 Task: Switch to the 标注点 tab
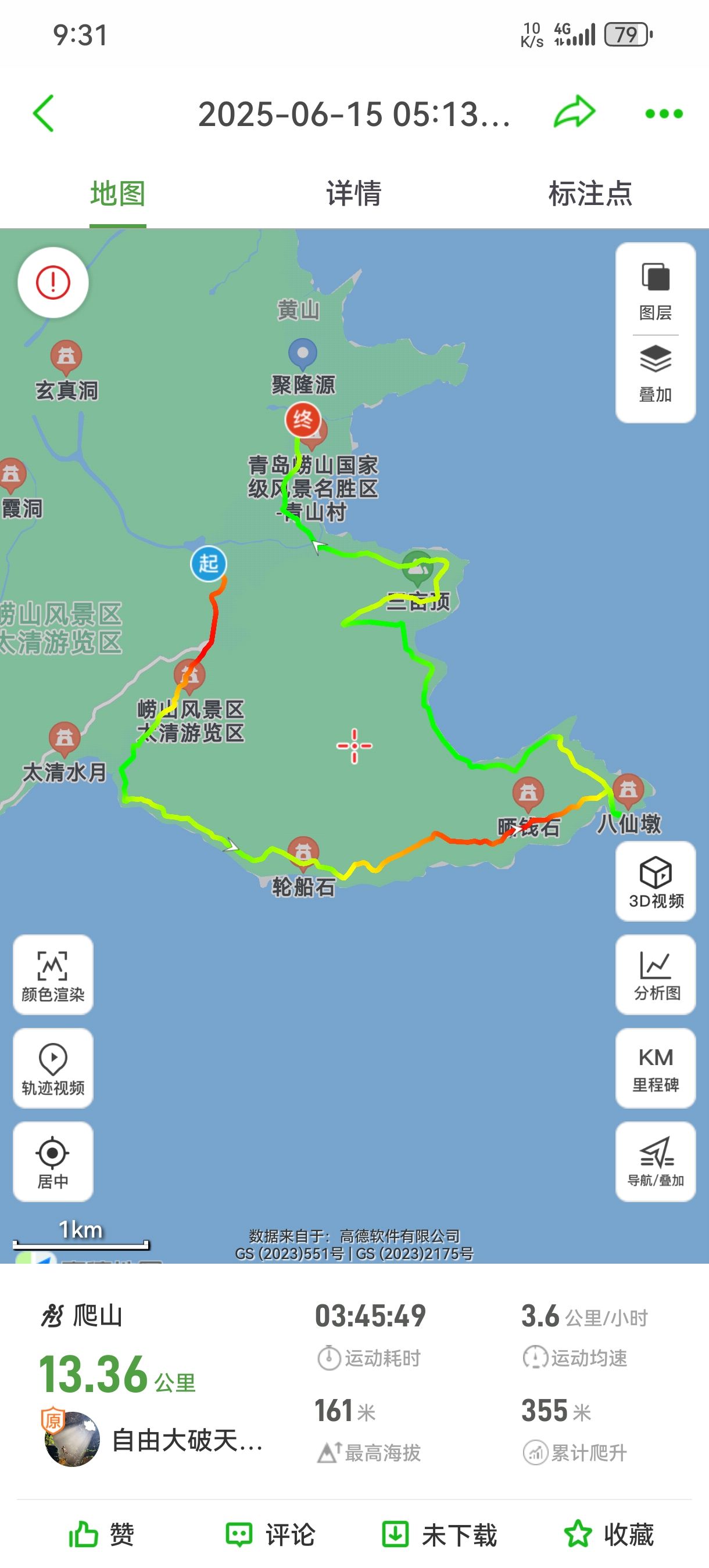point(590,193)
